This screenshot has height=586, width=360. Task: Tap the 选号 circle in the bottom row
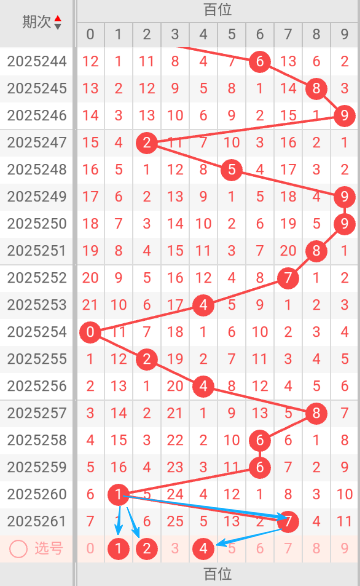coord(18,549)
